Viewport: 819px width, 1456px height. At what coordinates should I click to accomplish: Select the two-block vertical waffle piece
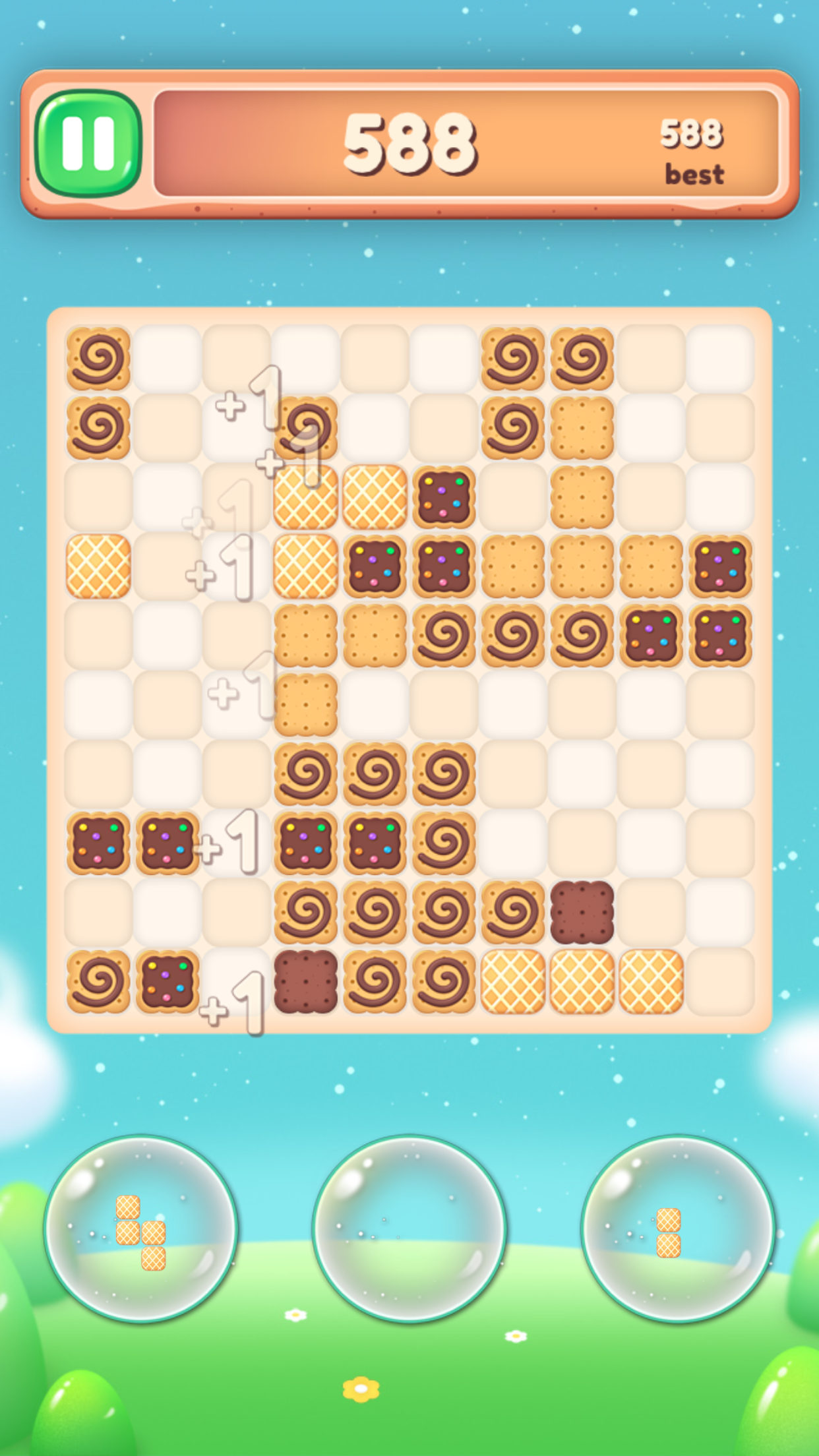[668, 1232]
